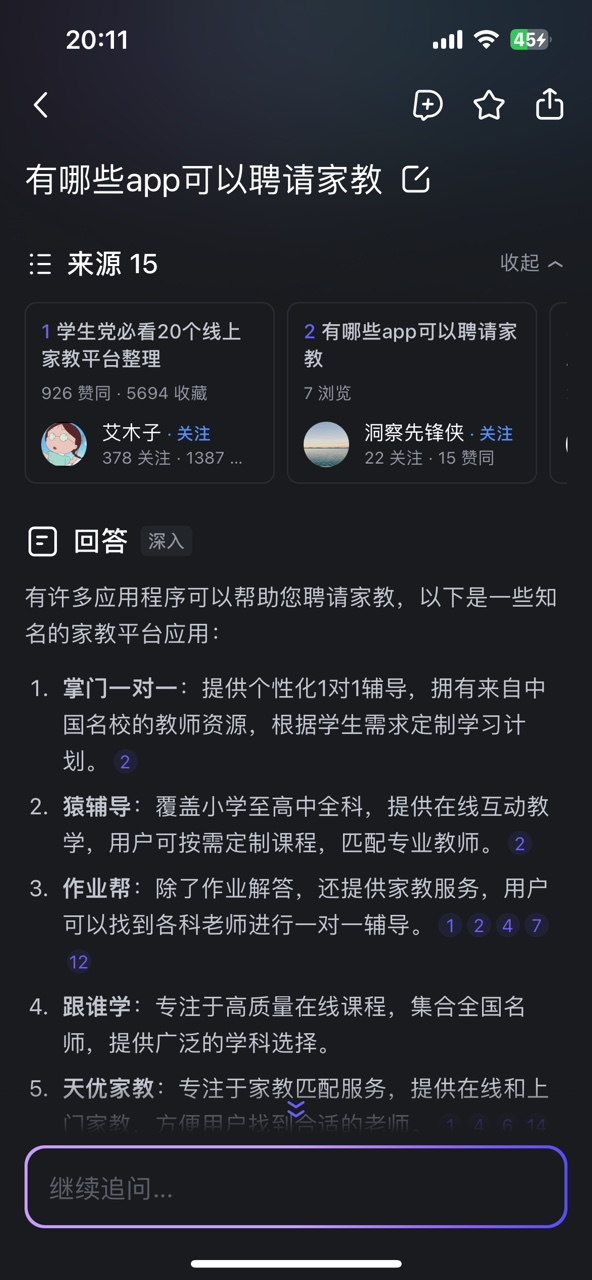This screenshot has width=592, height=1280.
Task: Edit the question with the pencil icon
Action: pos(415,180)
